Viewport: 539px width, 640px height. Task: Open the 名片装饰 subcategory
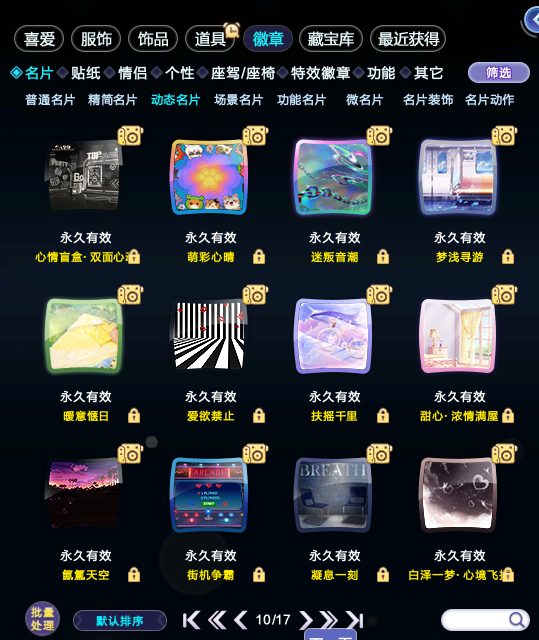point(428,100)
